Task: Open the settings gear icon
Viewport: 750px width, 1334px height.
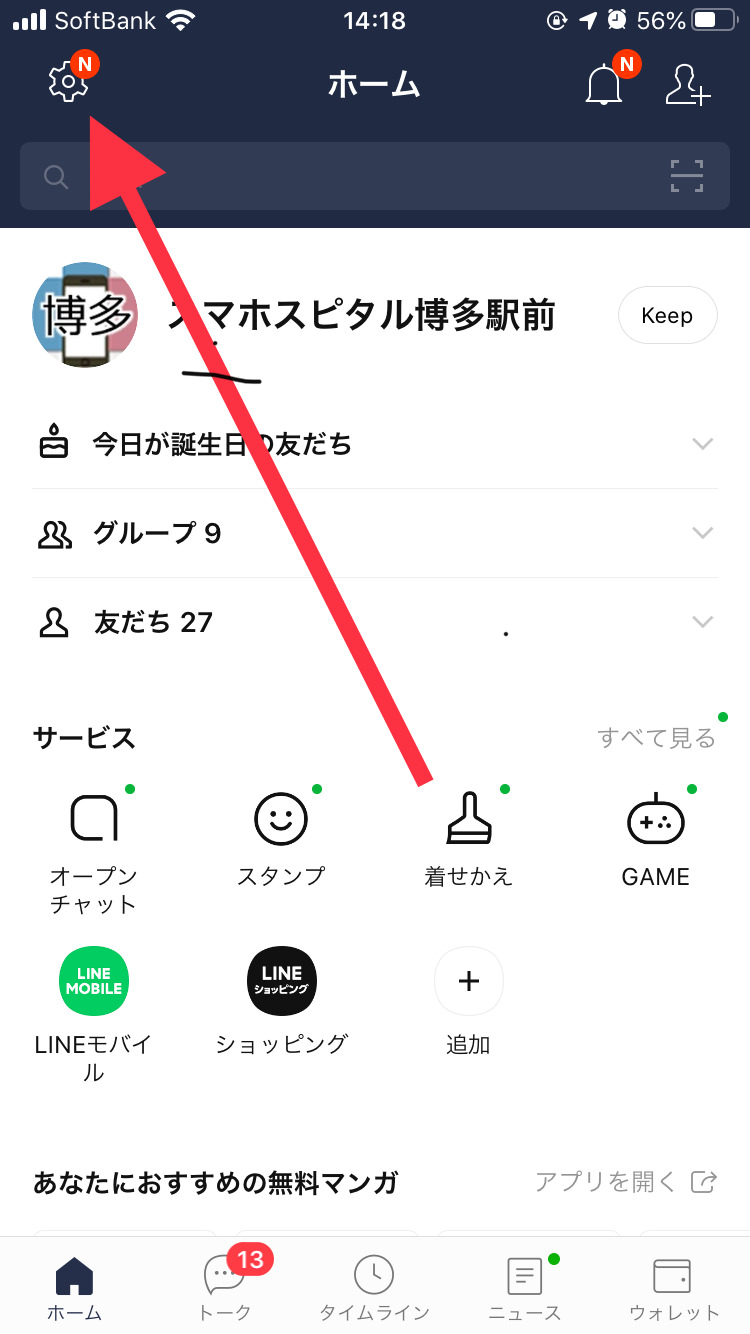Action: pos(68,84)
